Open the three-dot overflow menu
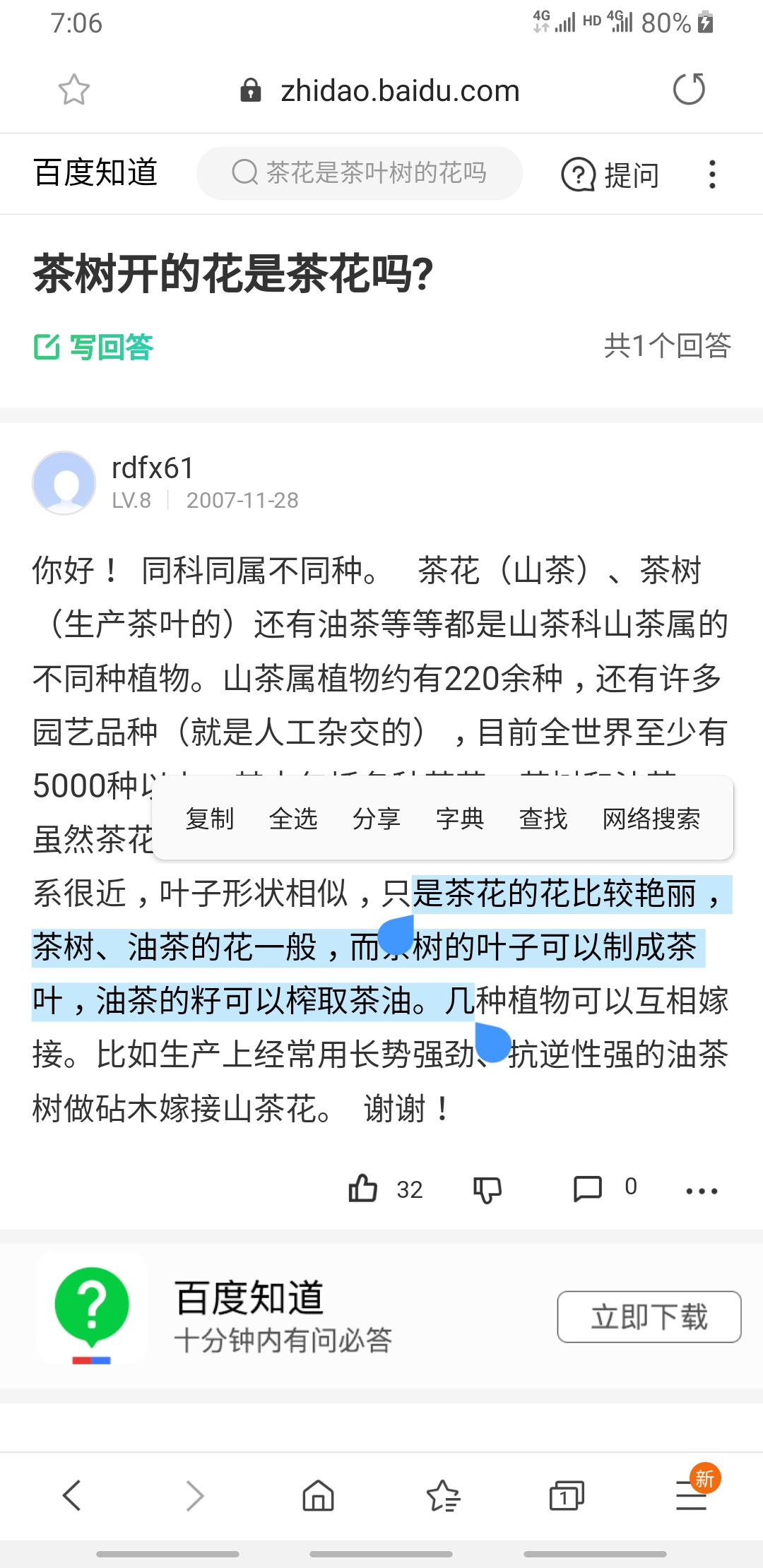763x1568 pixels. (711, 174)
